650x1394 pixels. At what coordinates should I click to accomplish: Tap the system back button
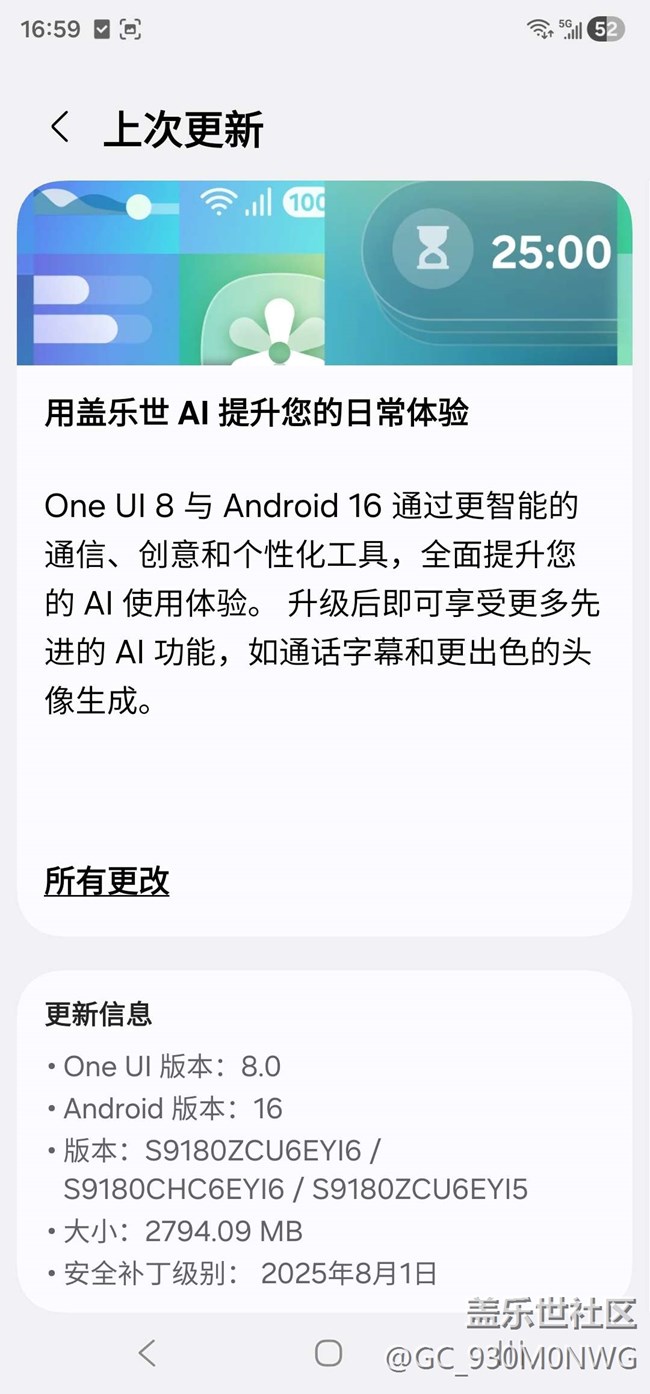click(147, 1353)
